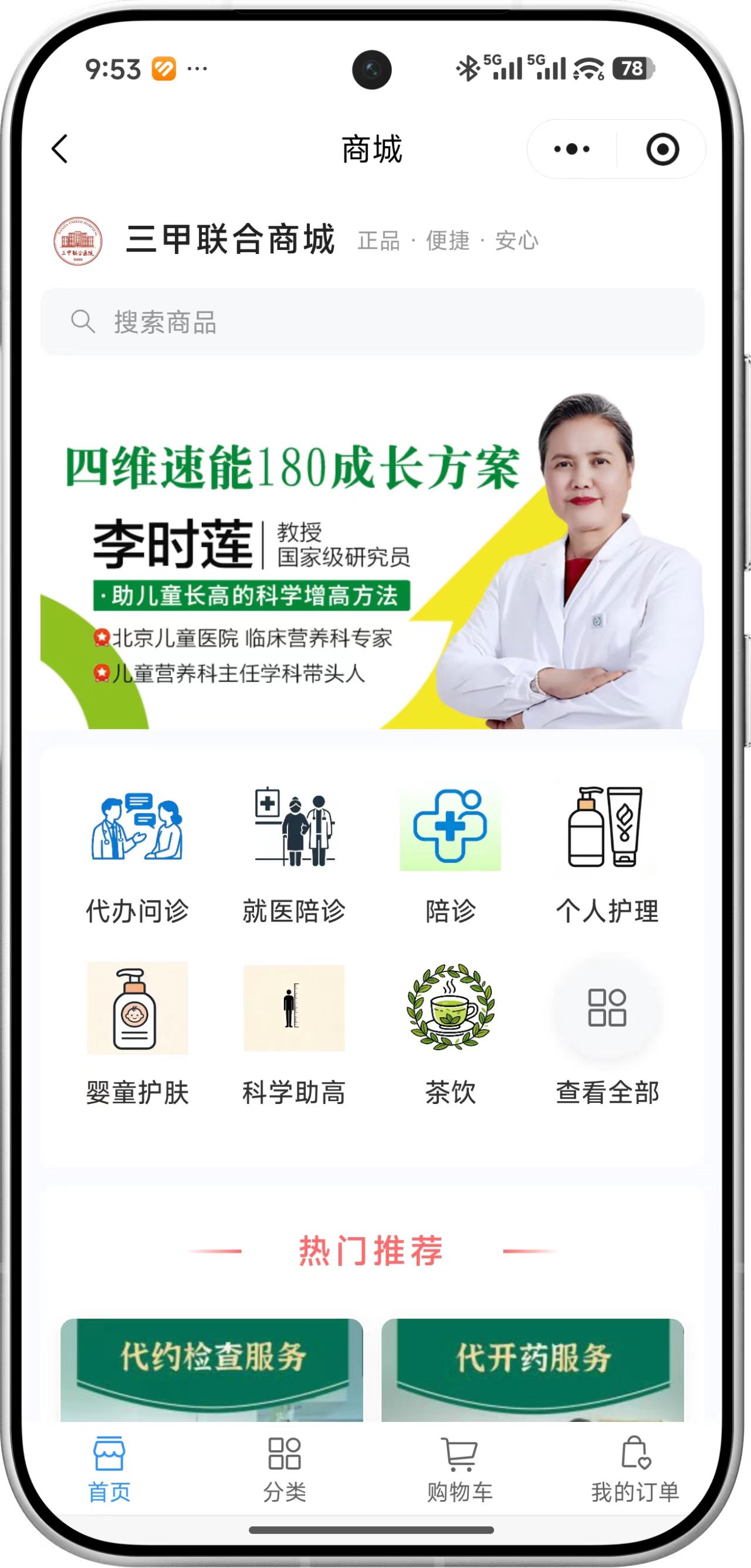
Task: View the 科学助高 category
Action: [x=294, y=1032]
